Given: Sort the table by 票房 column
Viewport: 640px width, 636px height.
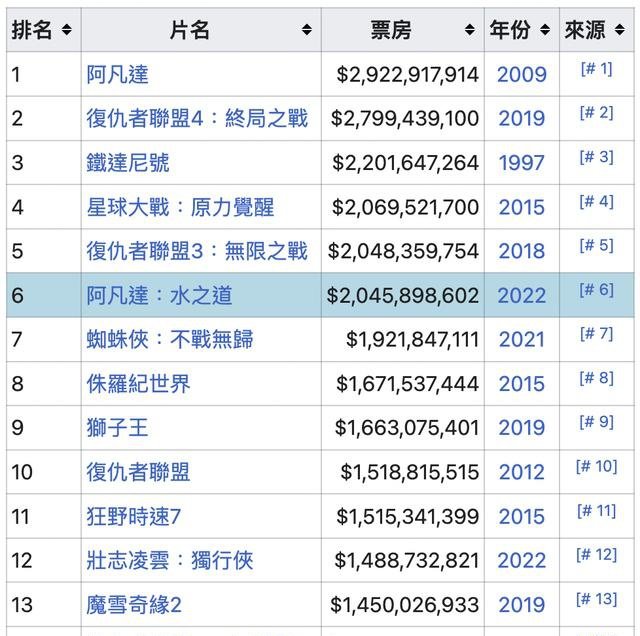Looking at the screenshot, I should click(469, 30).
